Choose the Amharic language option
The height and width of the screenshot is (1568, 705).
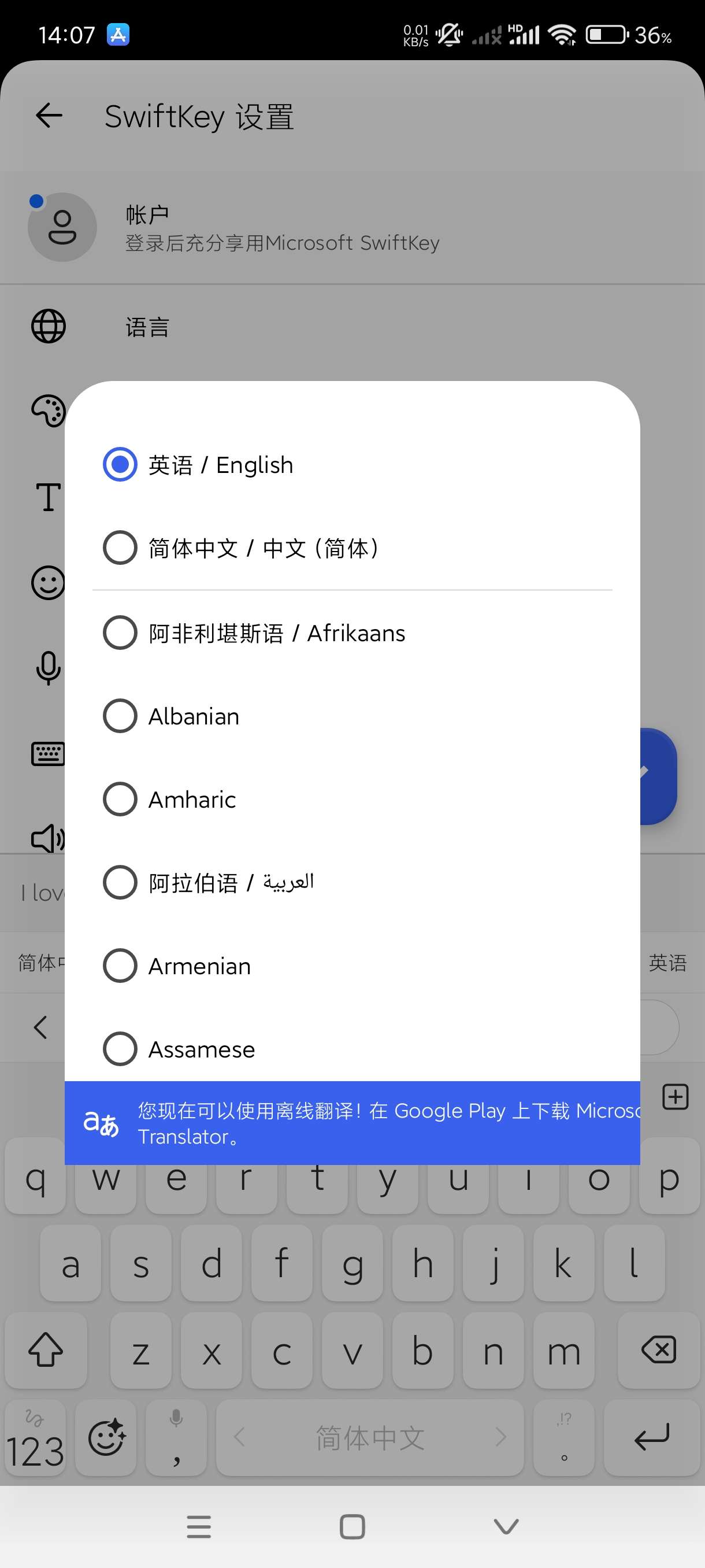(120, 799)
